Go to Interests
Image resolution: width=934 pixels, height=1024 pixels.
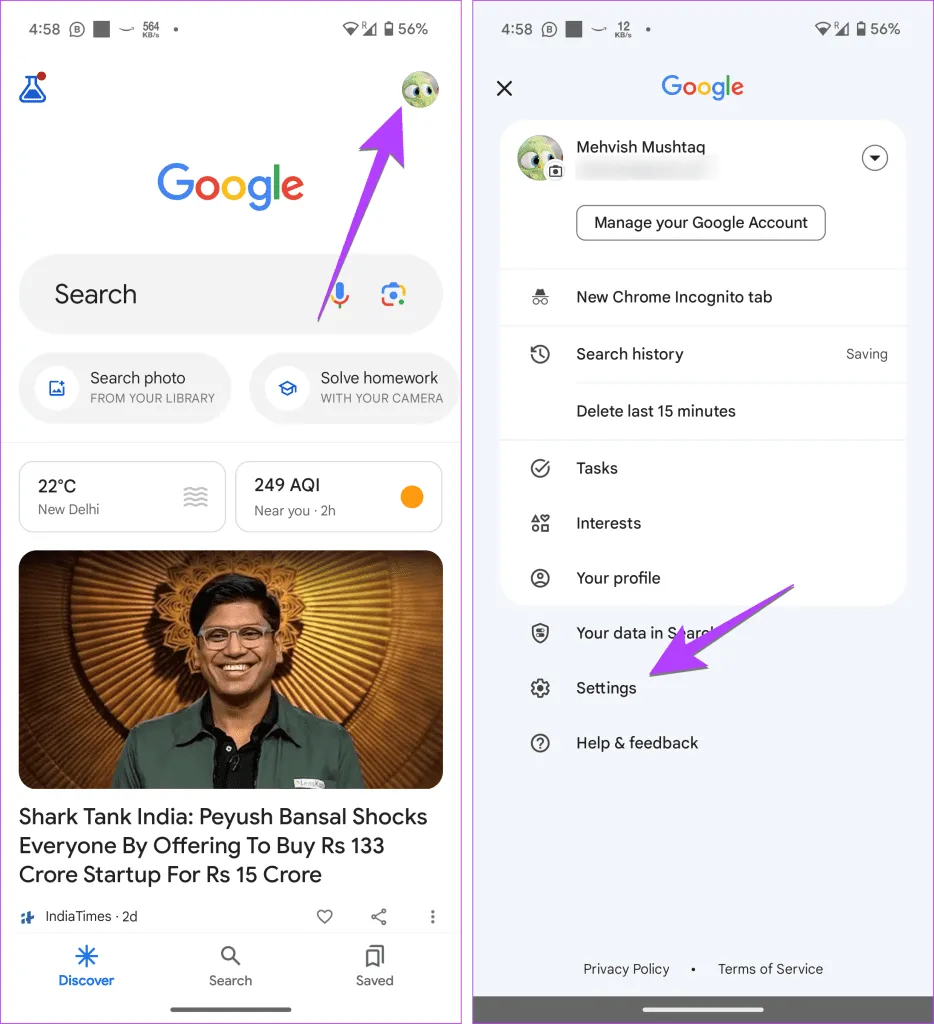[608, 523]
